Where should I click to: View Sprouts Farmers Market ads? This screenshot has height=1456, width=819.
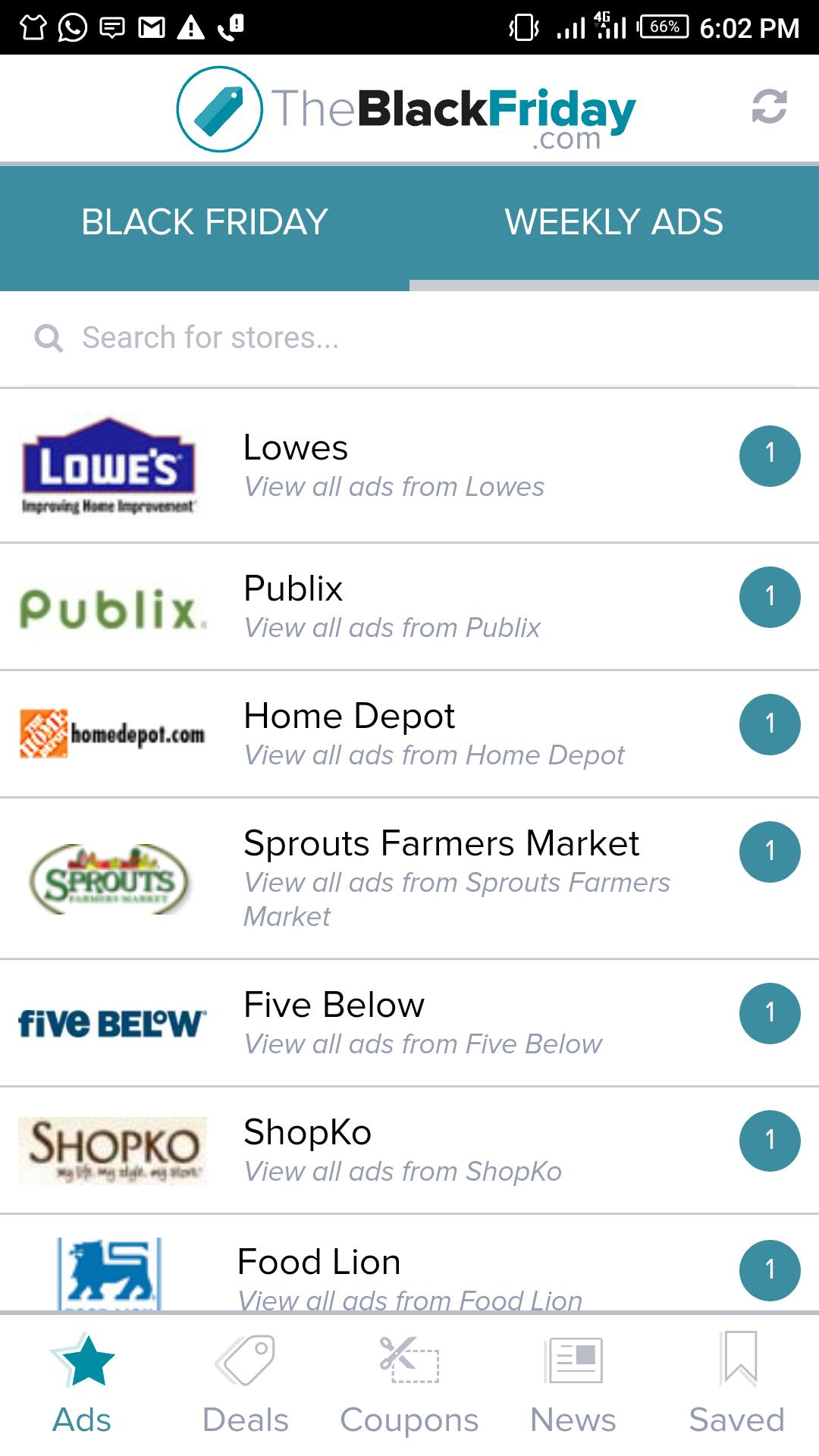409,878
